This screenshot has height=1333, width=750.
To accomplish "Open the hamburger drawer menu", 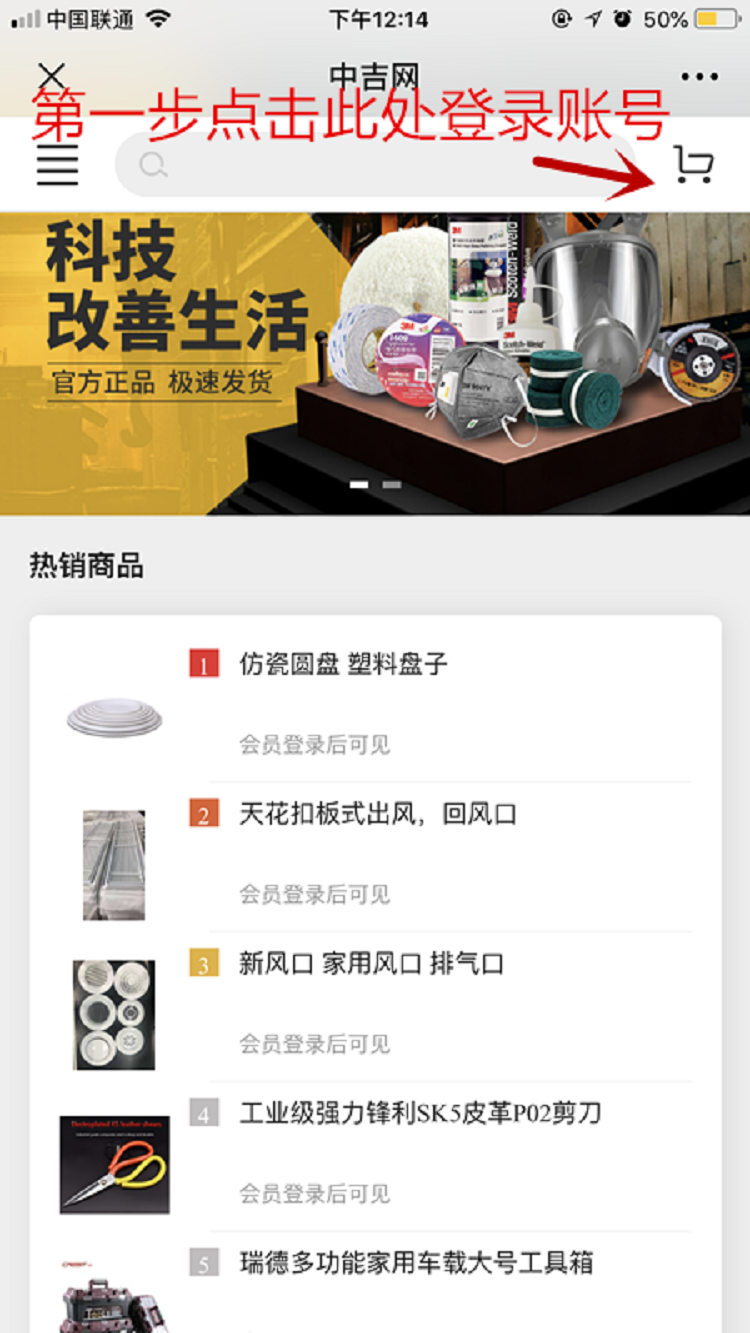I will pos(57,165).
